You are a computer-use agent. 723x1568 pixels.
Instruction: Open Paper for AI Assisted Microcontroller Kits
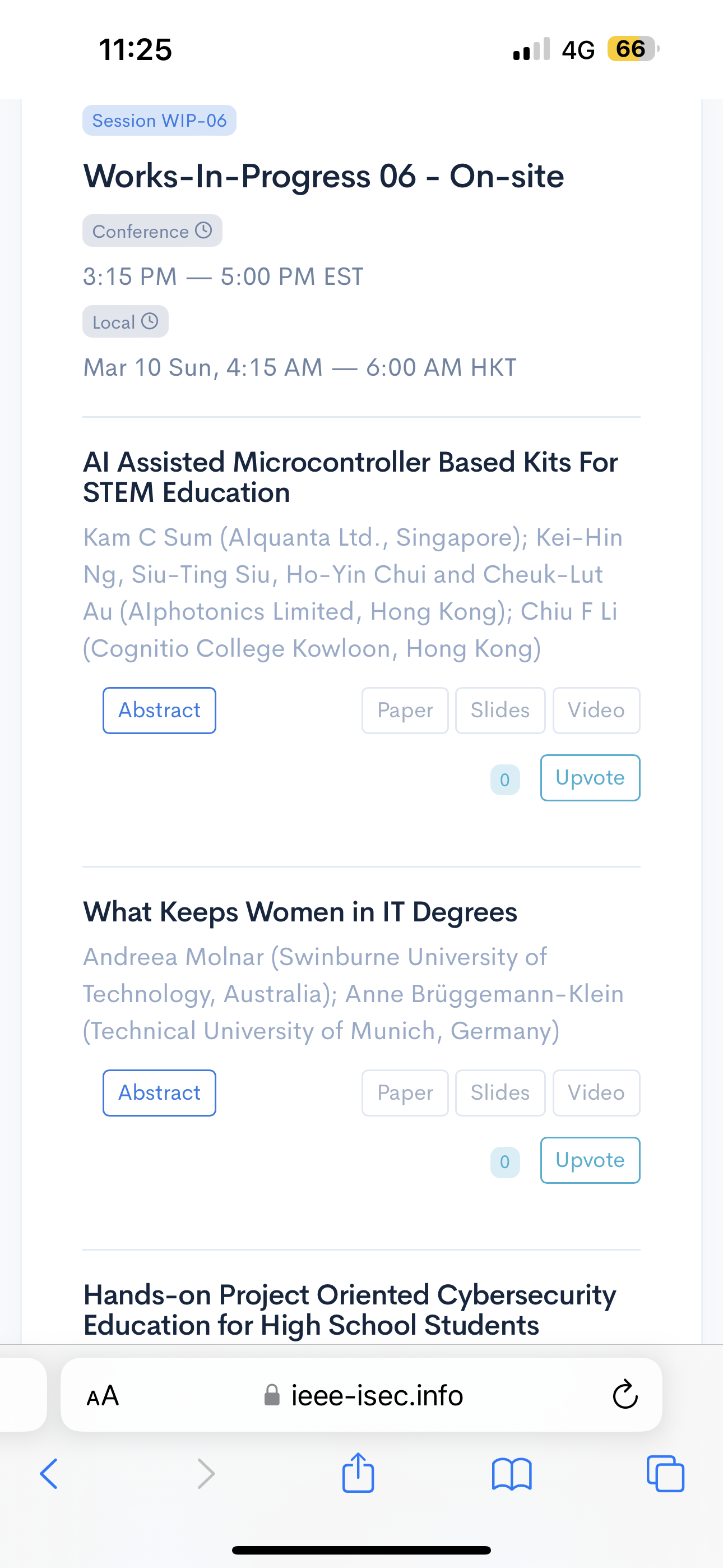pos(405,711)
